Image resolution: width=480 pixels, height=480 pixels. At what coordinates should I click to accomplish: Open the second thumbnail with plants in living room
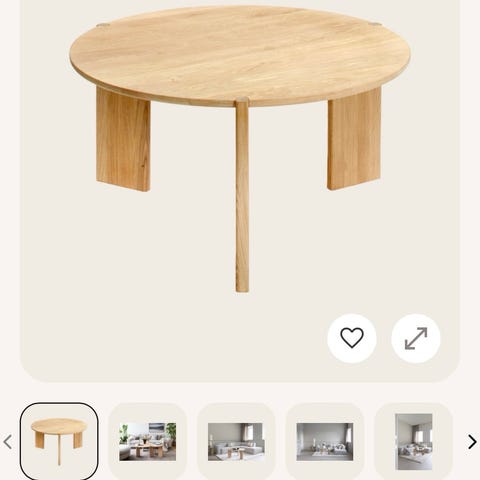pos(148,441)
